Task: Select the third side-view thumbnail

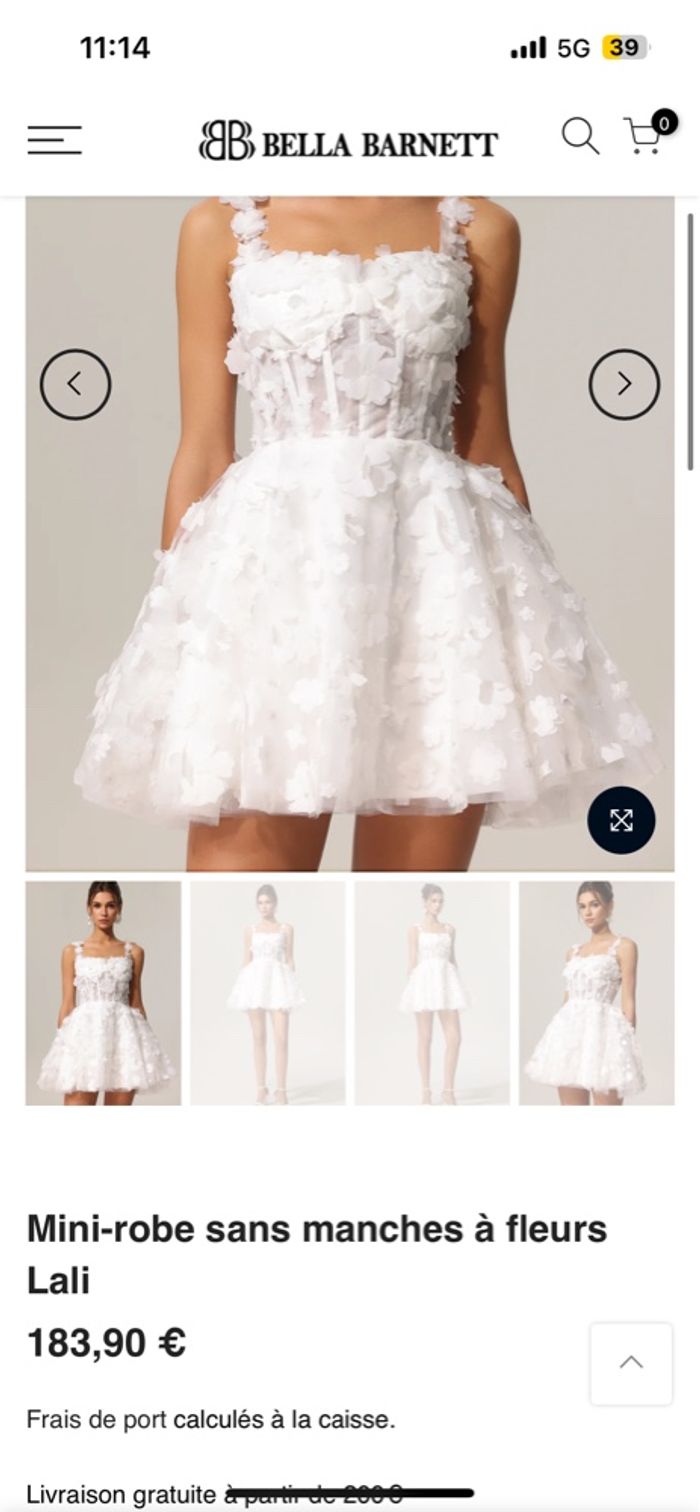Action: coord(432,993)
